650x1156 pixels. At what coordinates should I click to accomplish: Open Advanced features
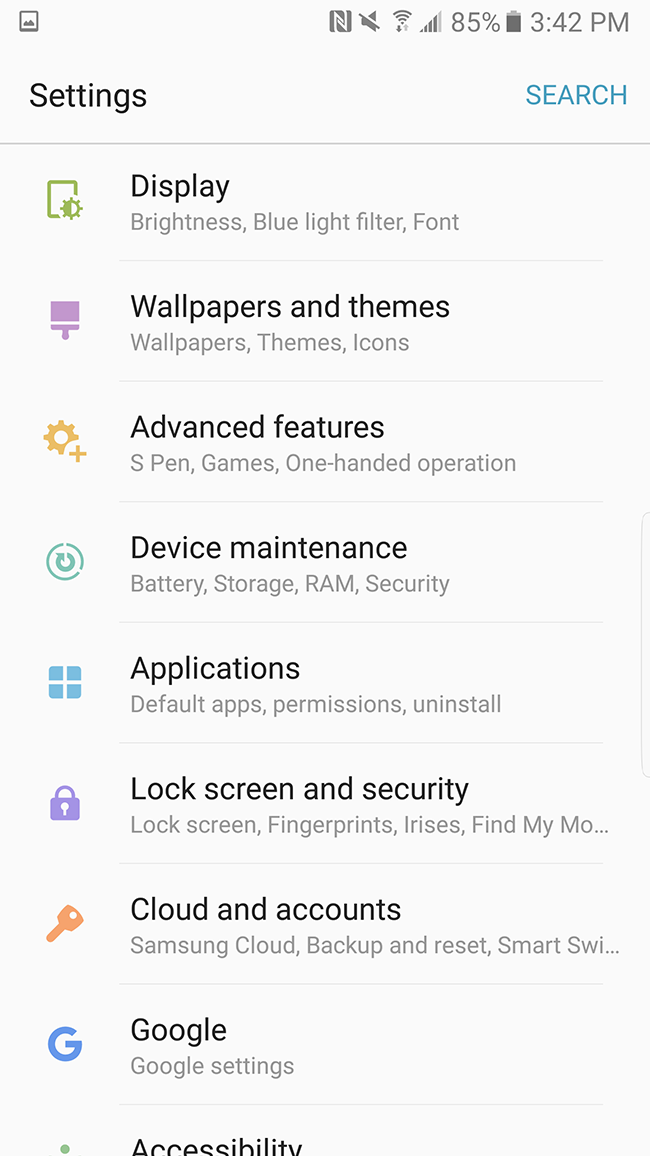pos(323,443)
